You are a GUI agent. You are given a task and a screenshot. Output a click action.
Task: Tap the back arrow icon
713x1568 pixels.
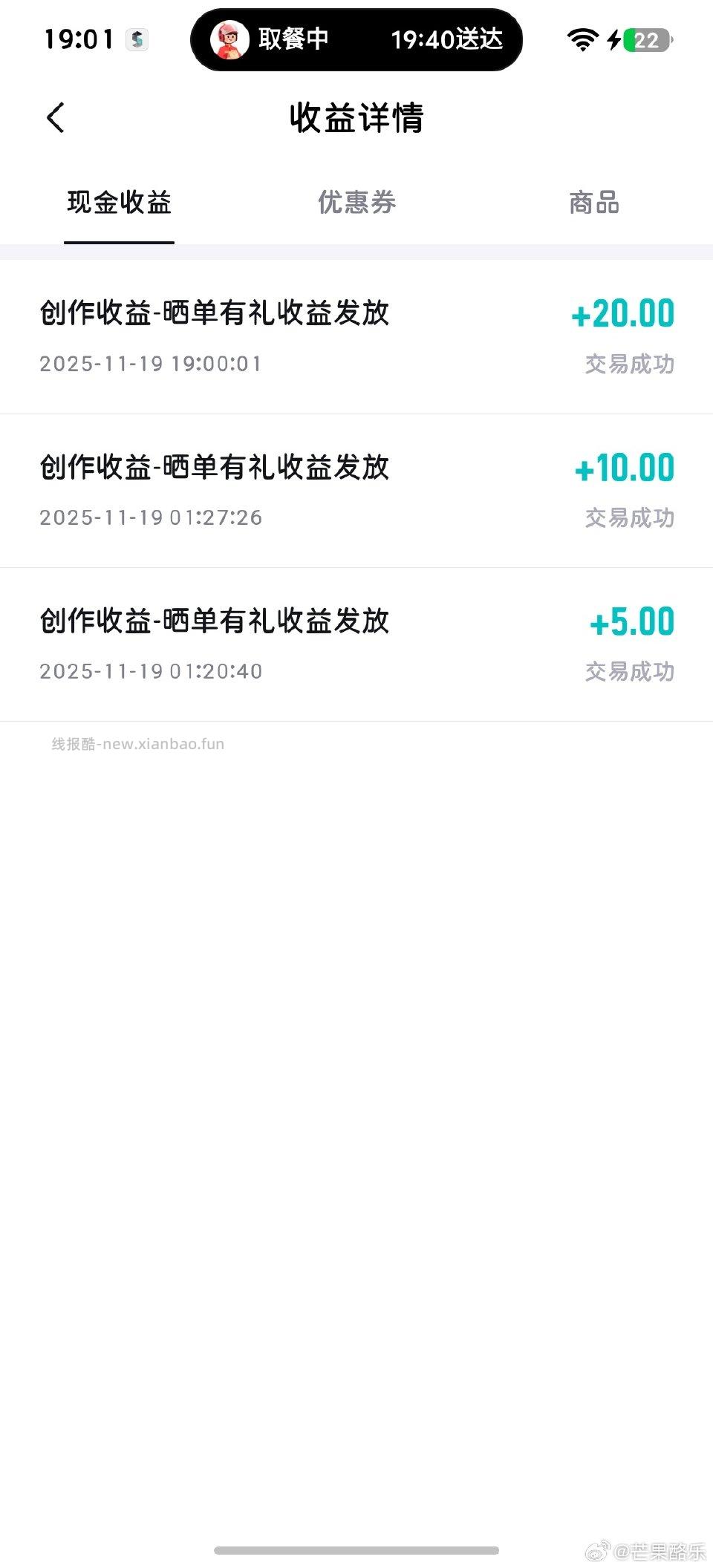pyautogui.click(x=55, y=117)
